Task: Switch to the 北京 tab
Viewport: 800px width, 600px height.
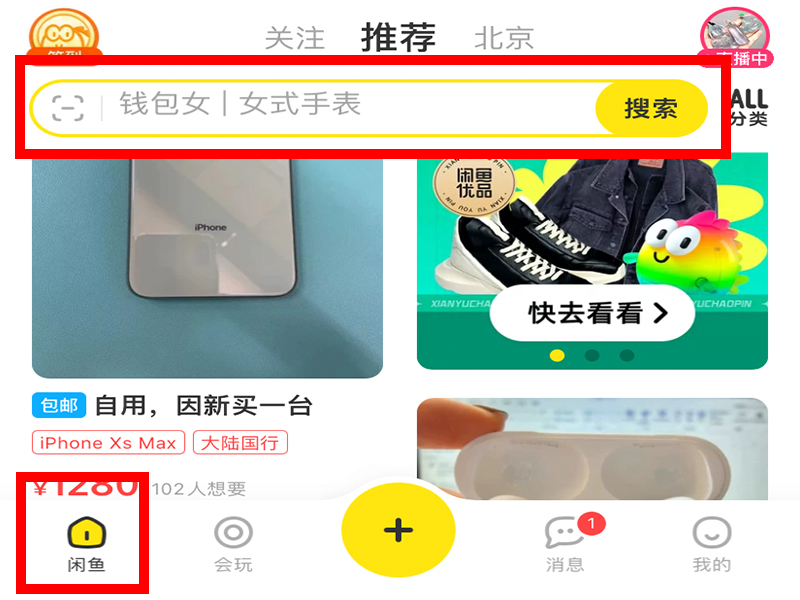Action: [x=503, y=39]
